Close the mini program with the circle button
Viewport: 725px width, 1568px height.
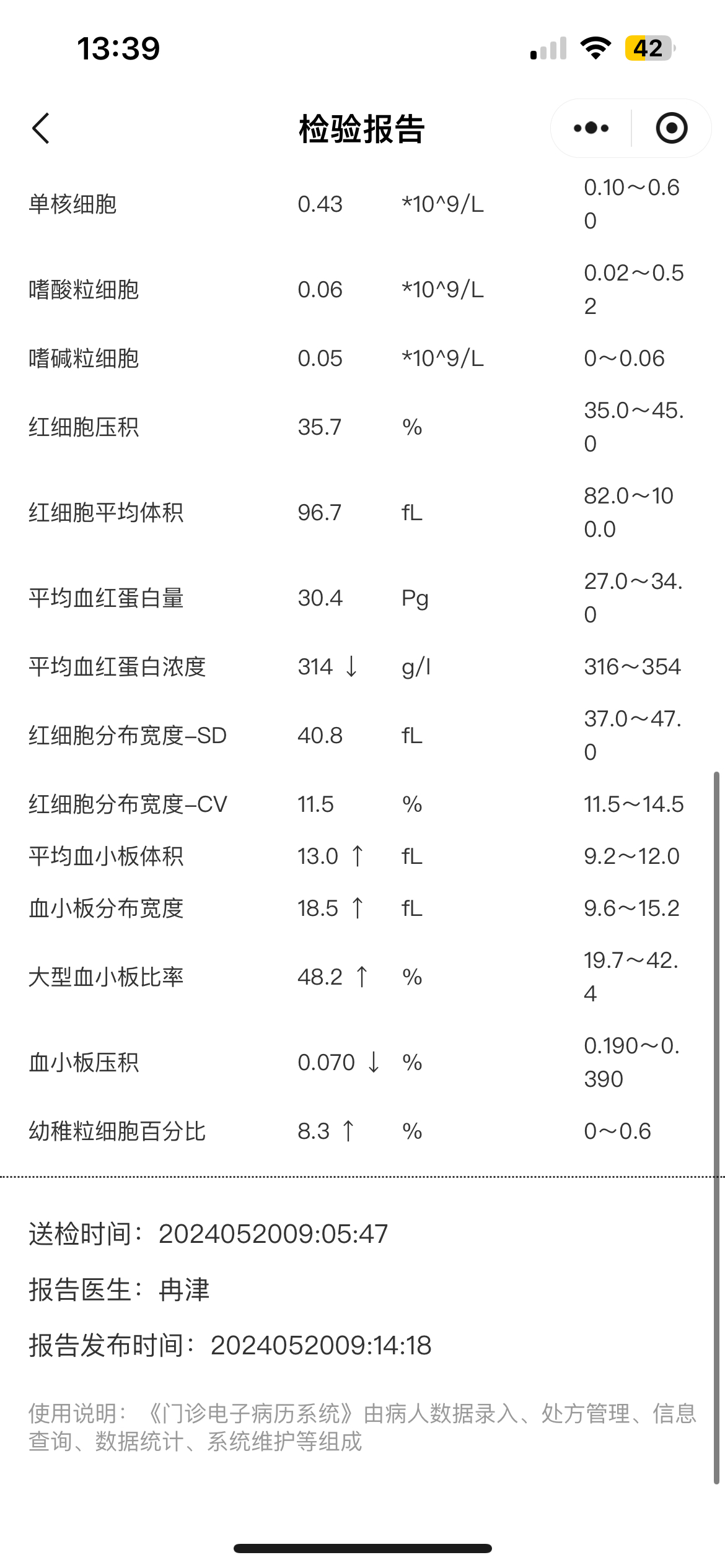point(672,128)
